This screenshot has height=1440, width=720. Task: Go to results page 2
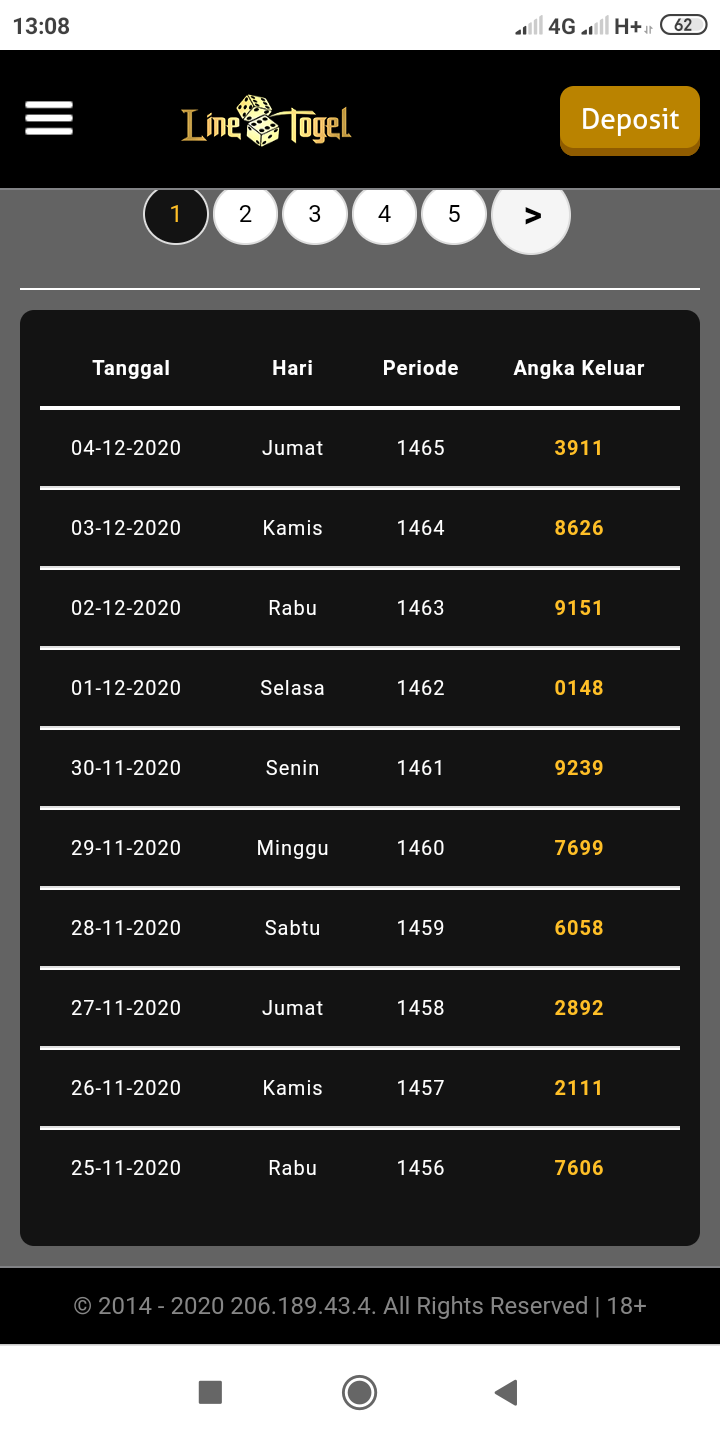click(x=245, y=214)
